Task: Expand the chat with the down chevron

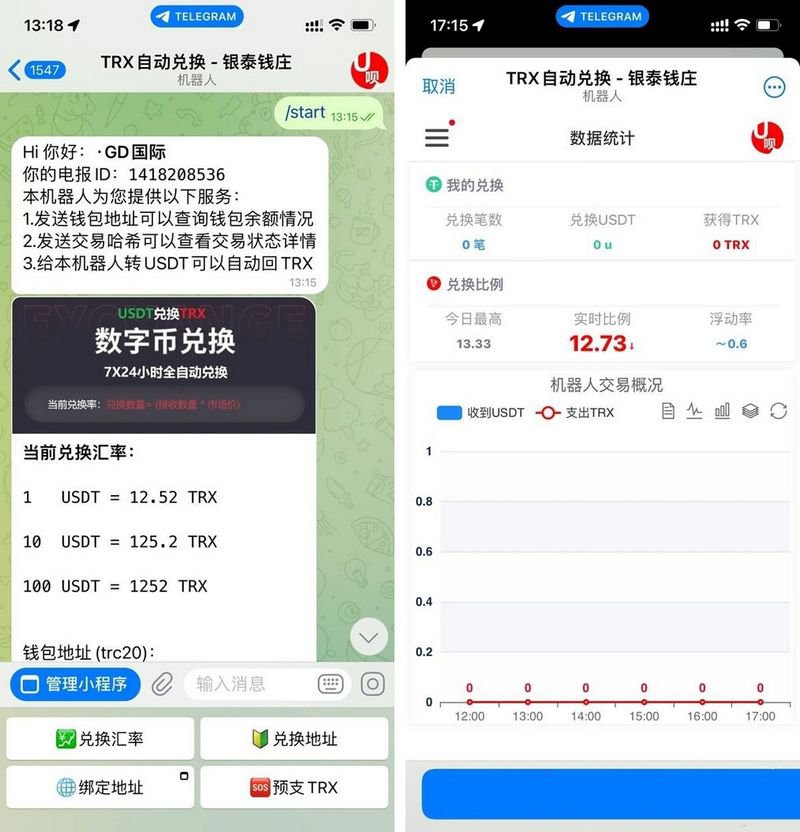Action: [367, 637]
